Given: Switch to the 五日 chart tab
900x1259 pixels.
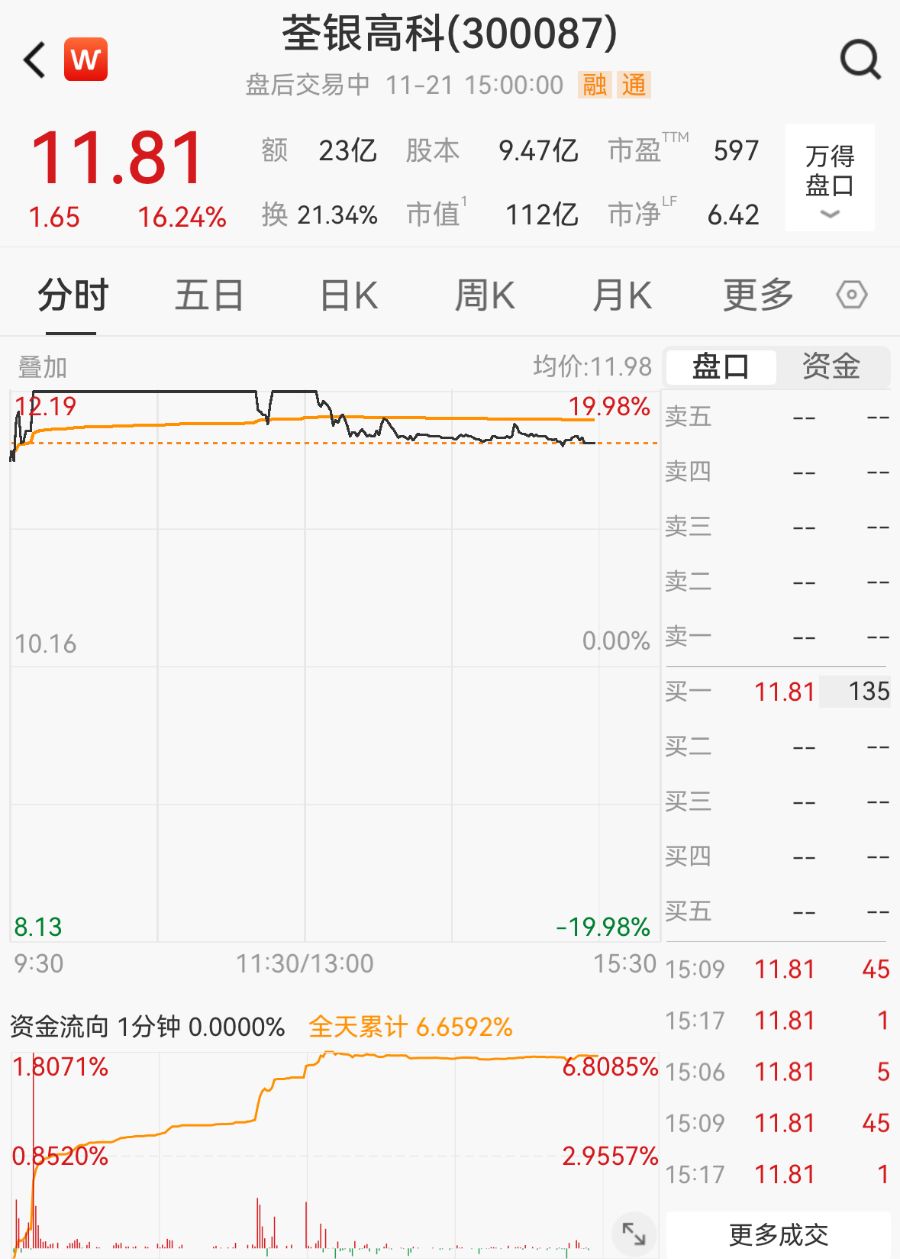Looking at the screenshot, I should [x=209, y=296].
